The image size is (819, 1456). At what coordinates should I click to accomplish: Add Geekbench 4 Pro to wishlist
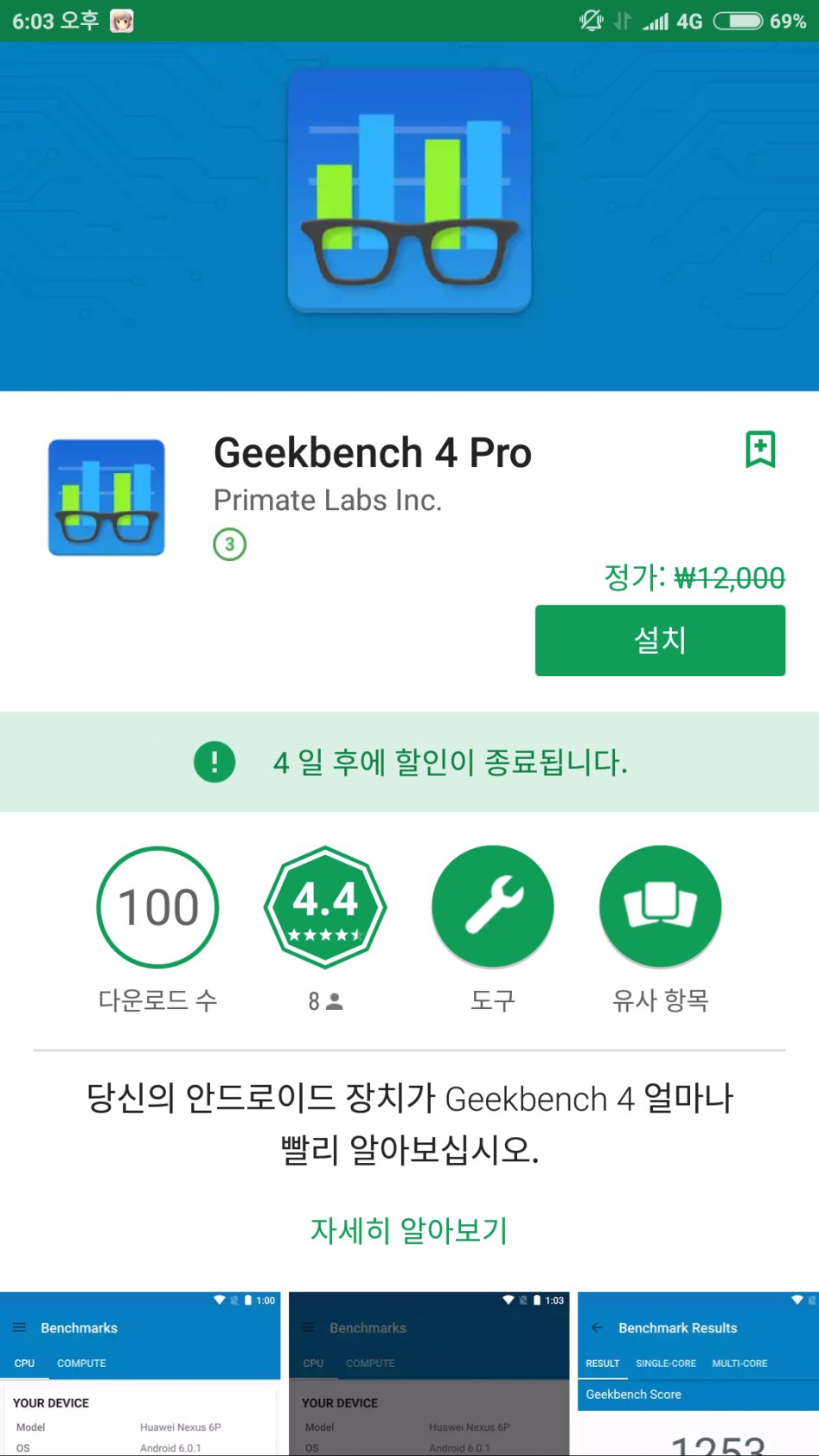tap(760, 450)
